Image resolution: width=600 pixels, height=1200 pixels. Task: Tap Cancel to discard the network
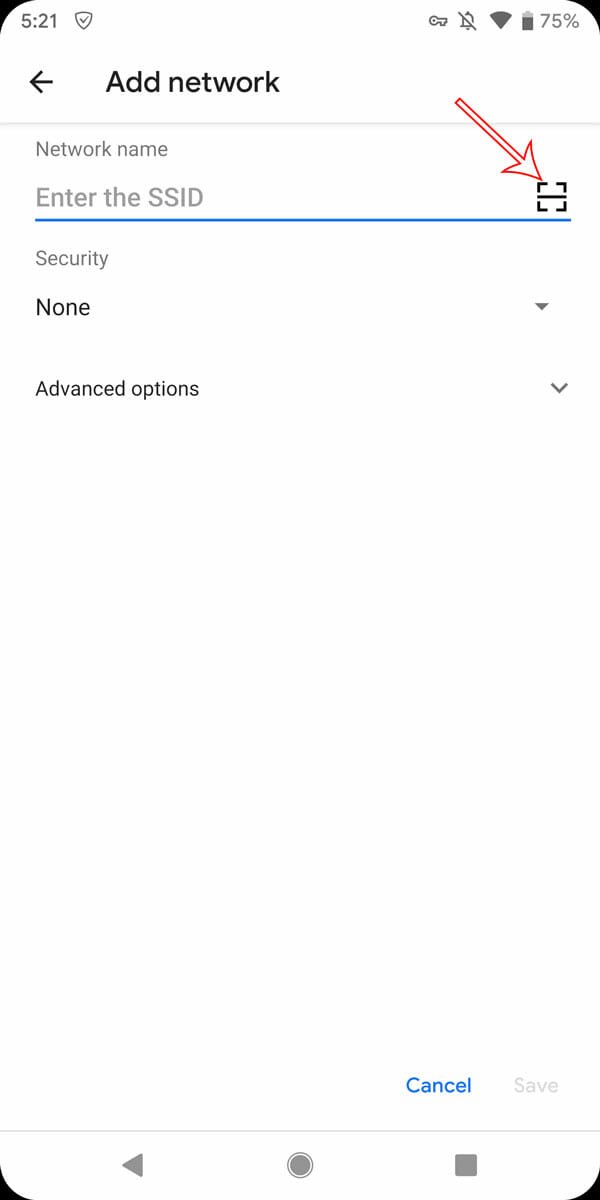[438, 1085]
